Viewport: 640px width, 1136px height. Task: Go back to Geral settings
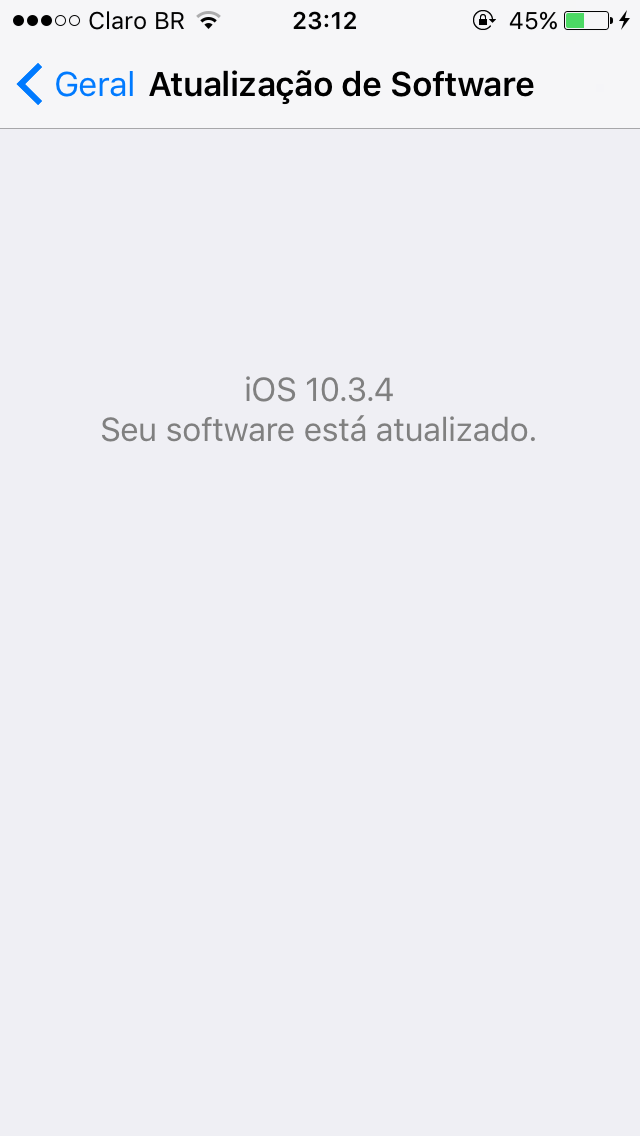75,85
